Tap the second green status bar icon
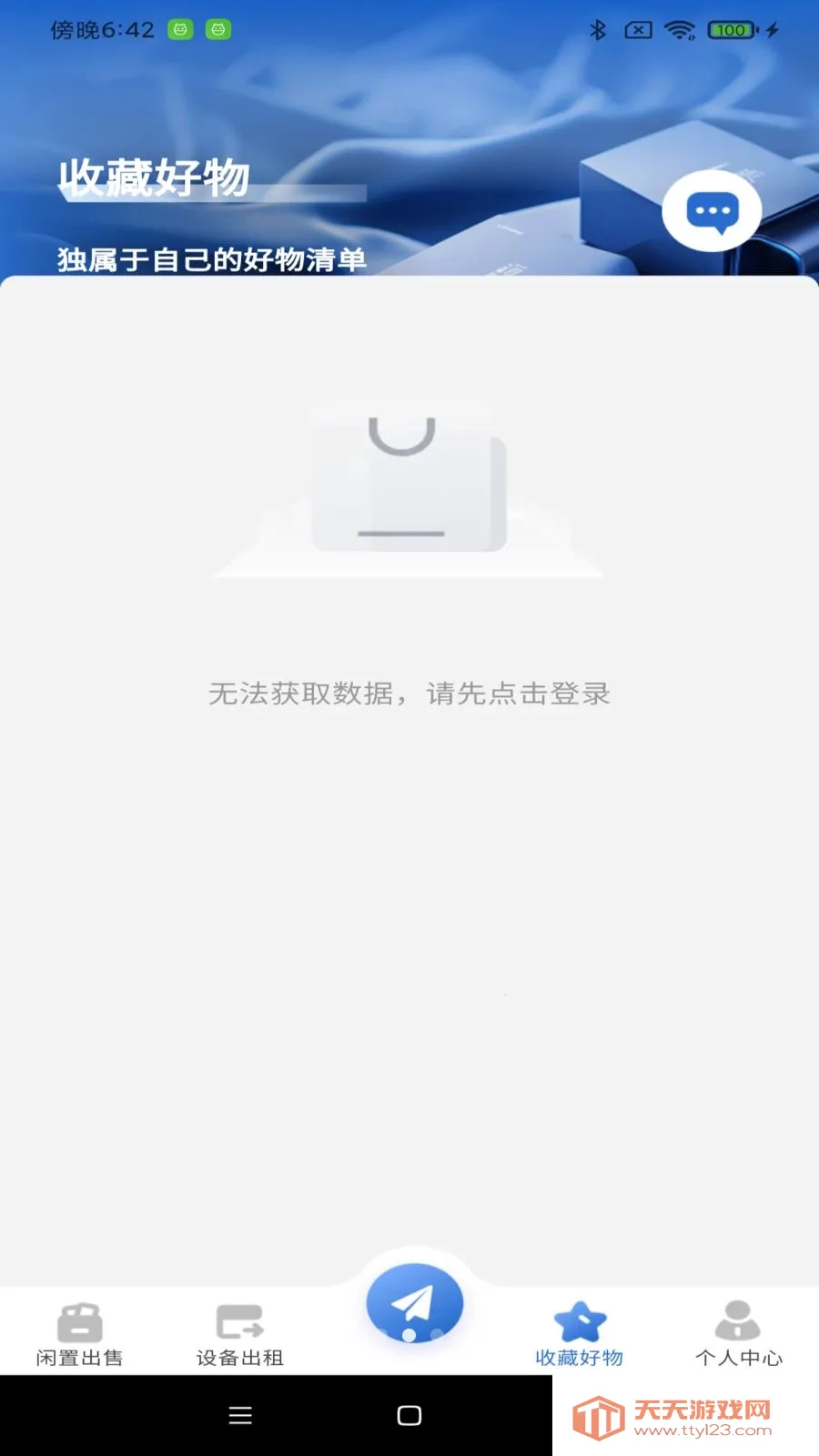819x1456 pixels. tap(217, 29)
